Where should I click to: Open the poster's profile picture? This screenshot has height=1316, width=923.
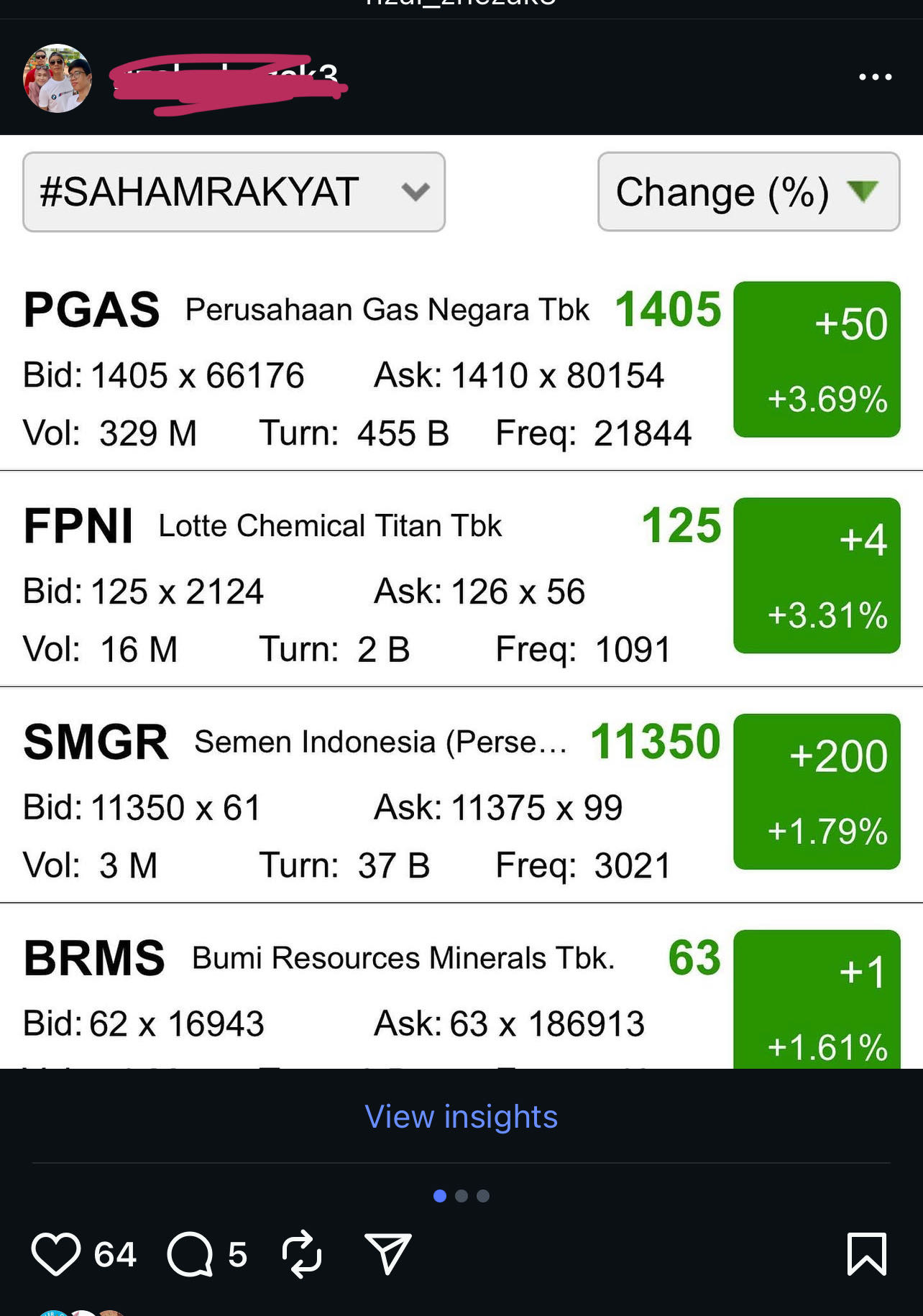[58, 78]
